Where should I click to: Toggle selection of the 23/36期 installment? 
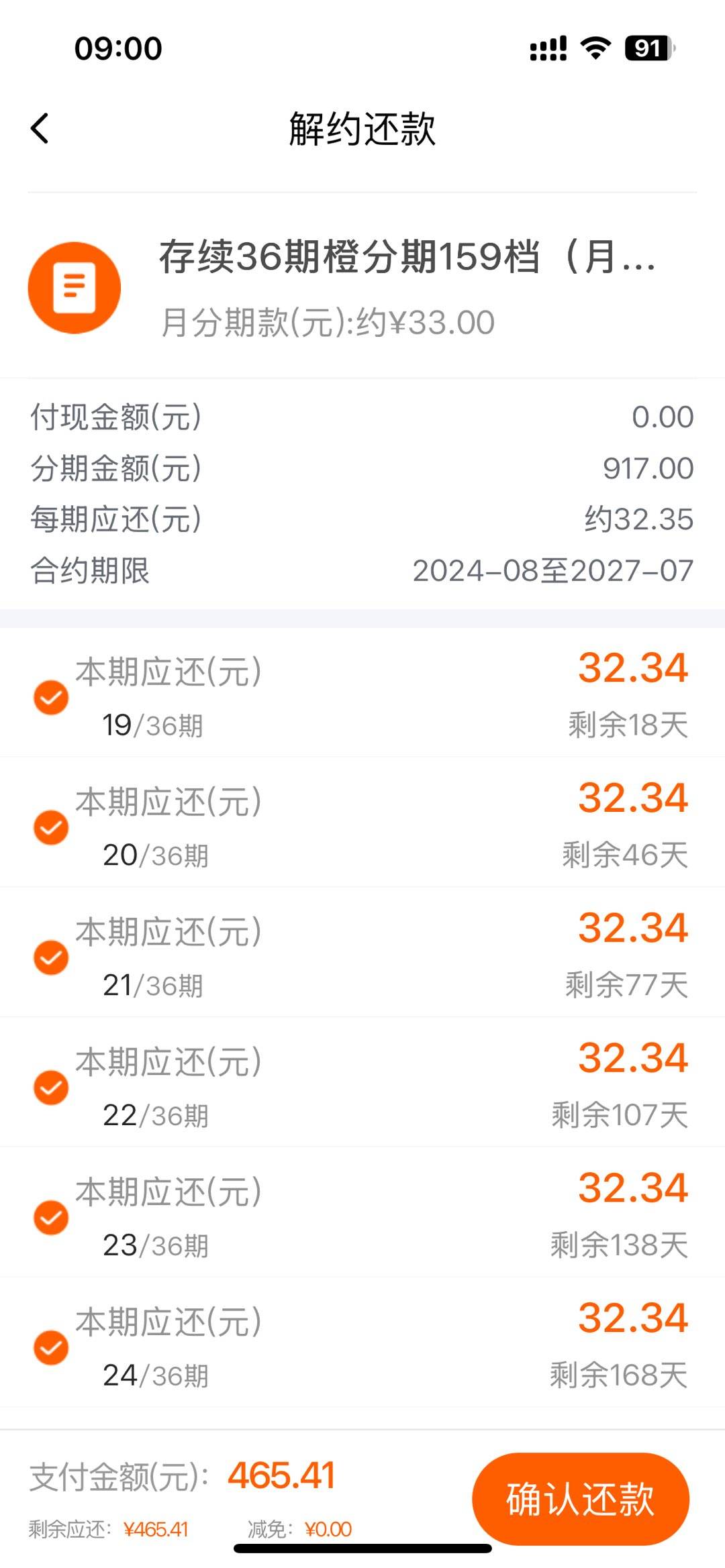coord(51,1218)
